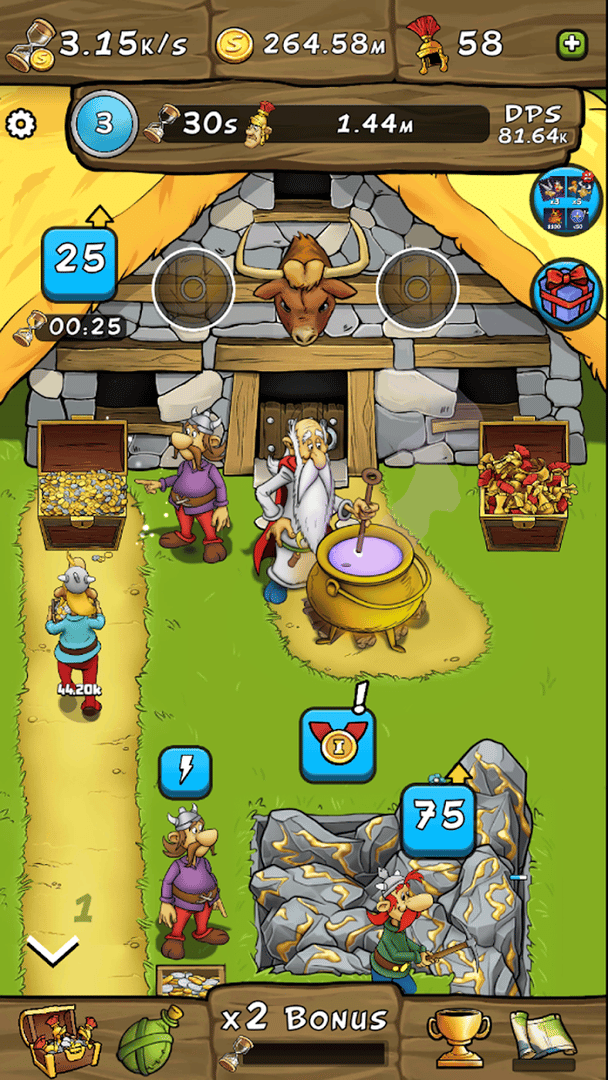Open the settings gear
This screenshot has height=1080, width=608.
pyautogui.click(x=21, y=125)
